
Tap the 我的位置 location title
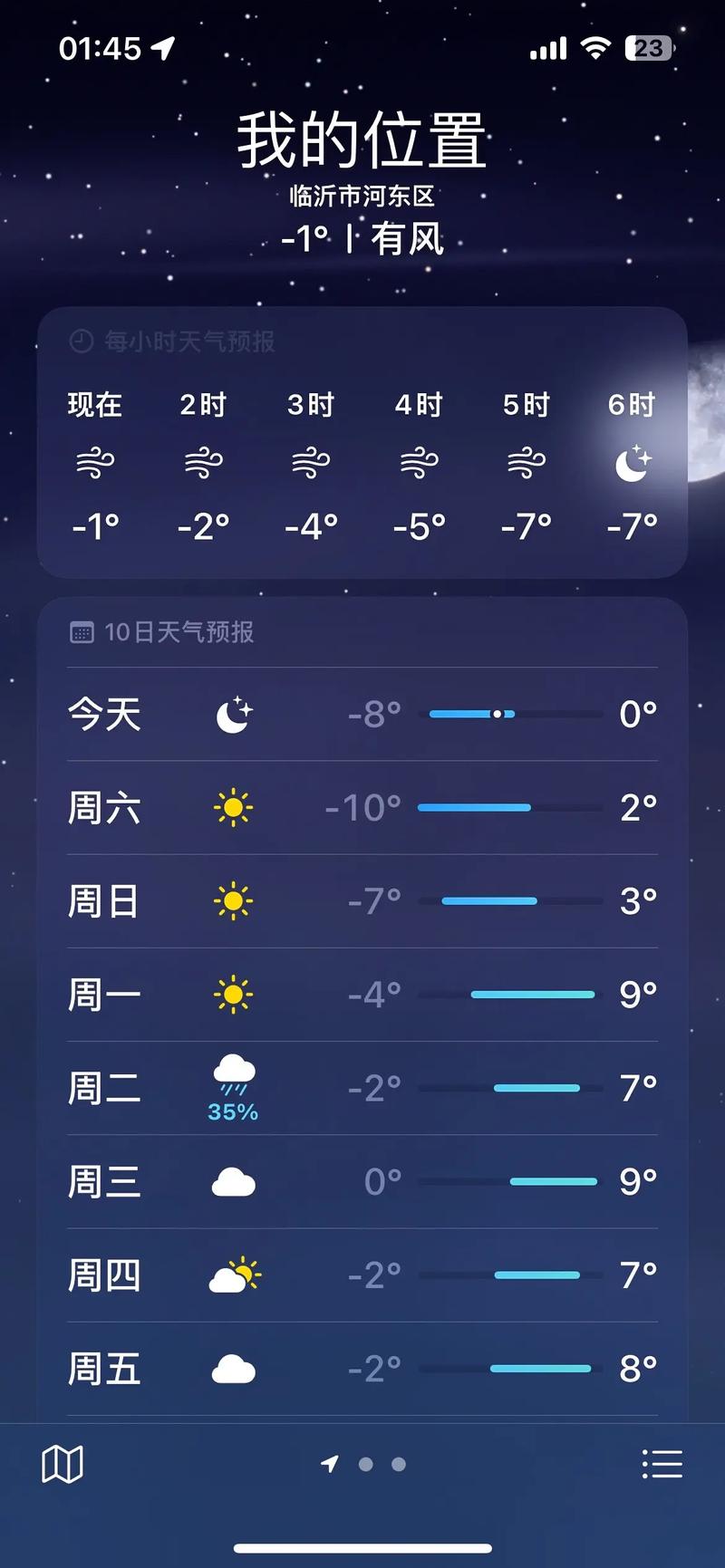click(362, 138)
